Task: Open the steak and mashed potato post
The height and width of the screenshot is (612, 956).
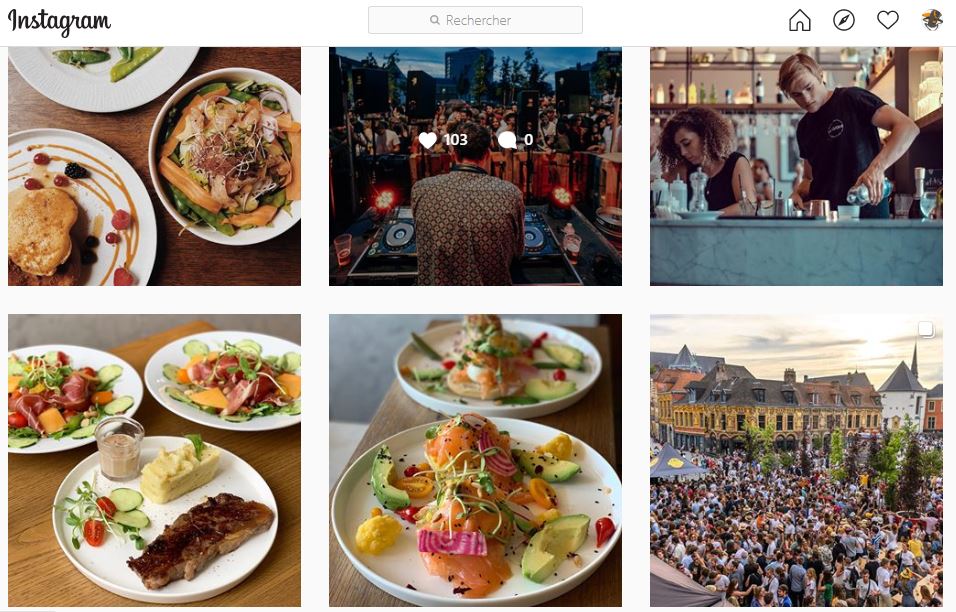Action: (x=154, y=460)
